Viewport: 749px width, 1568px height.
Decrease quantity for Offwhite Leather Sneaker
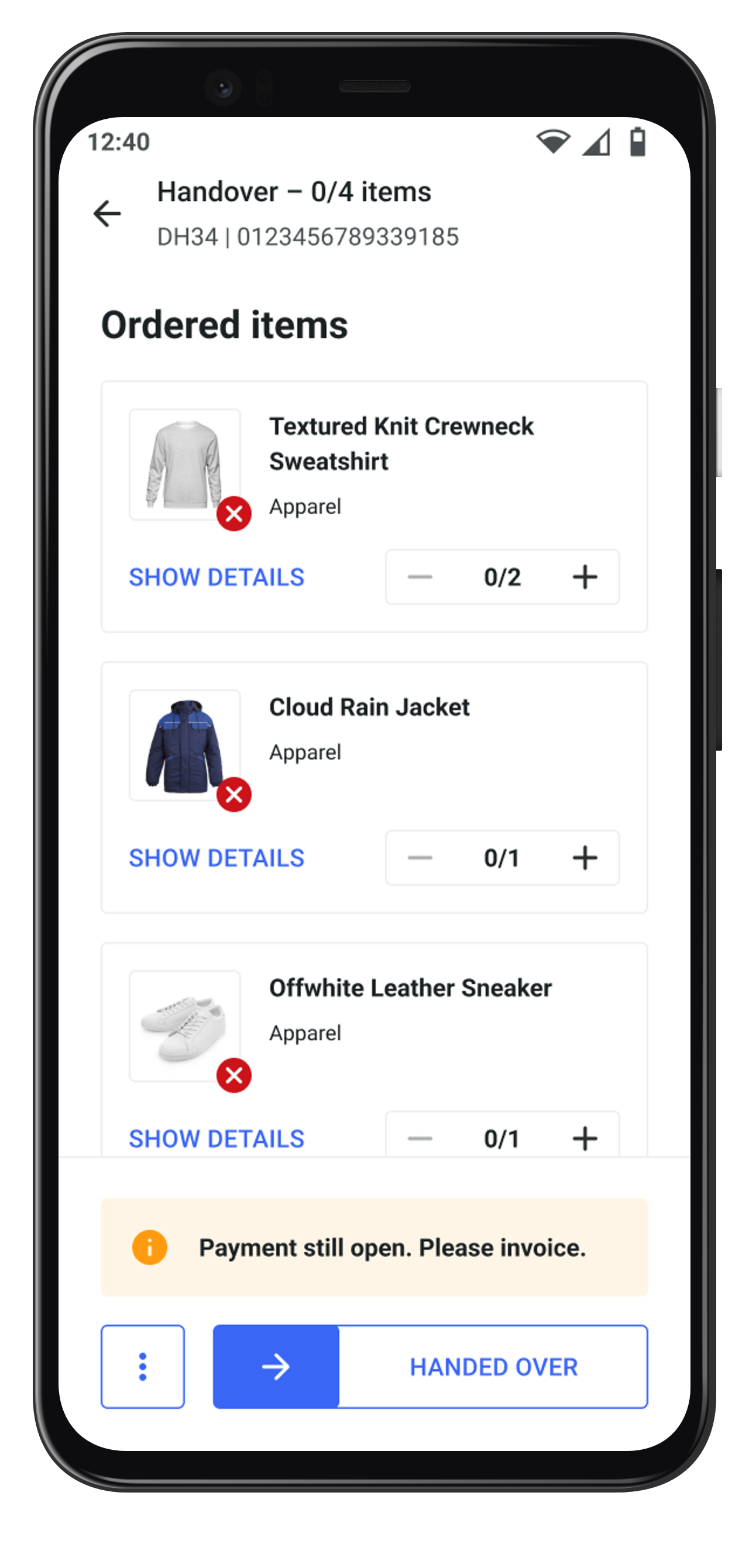[420, 1138]
